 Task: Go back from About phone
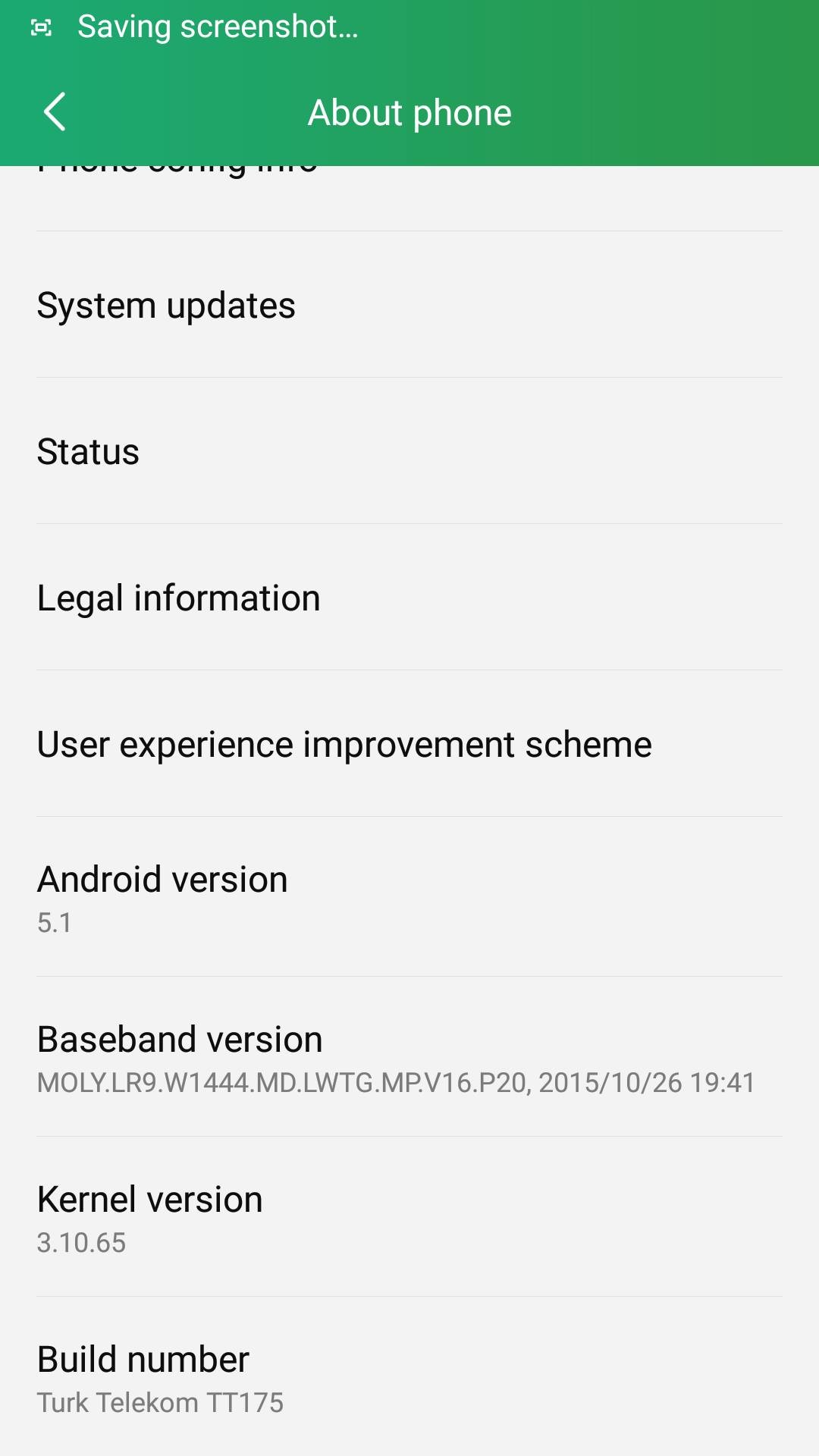(55, 112)
